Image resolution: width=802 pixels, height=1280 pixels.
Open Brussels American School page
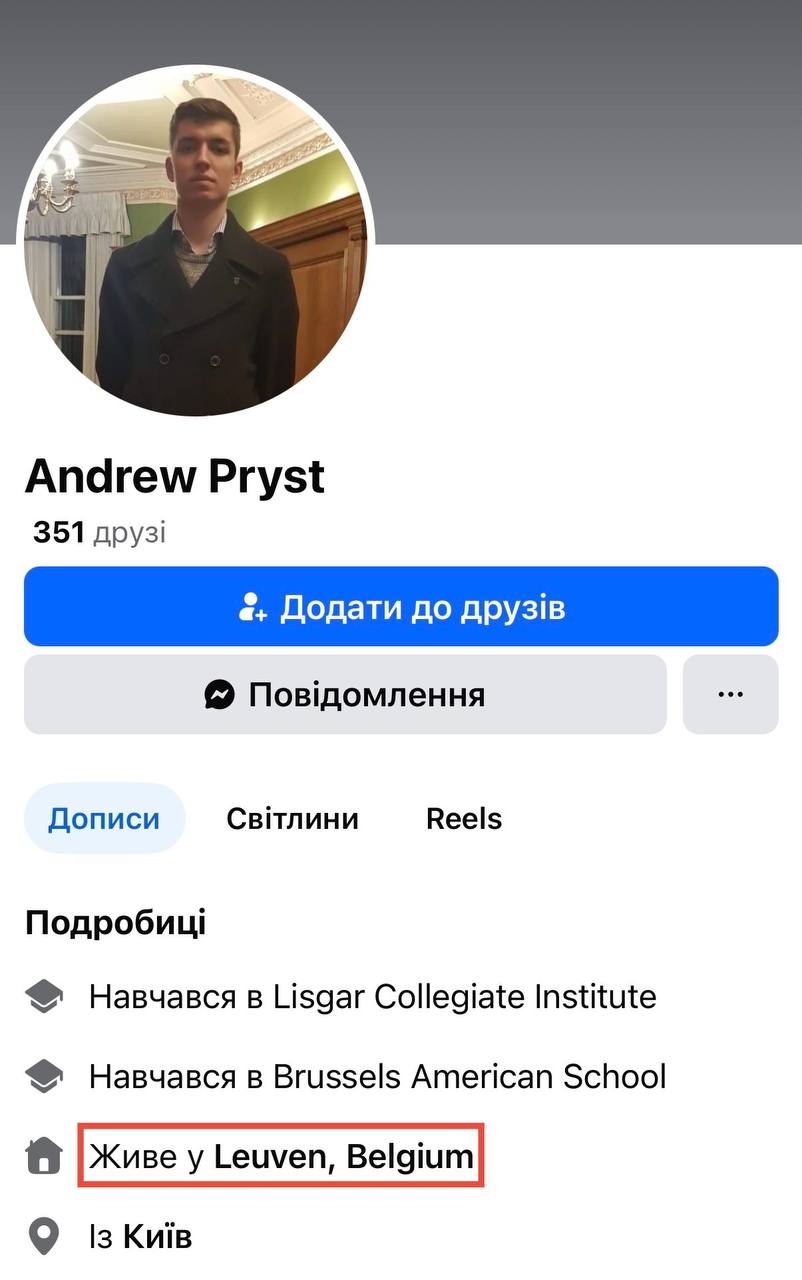[x=469, y=1076]
